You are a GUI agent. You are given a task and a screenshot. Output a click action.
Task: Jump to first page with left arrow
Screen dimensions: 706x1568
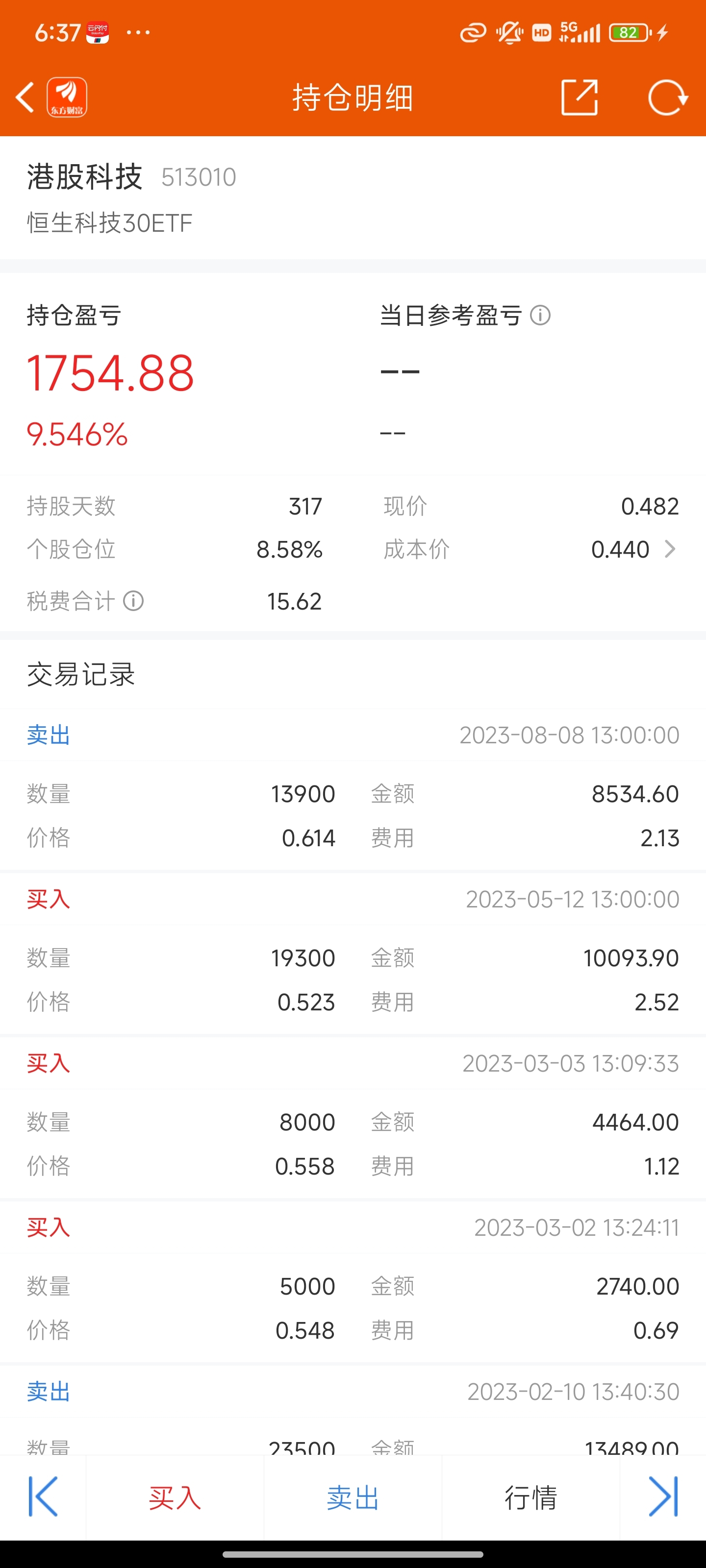point(41,1498)
